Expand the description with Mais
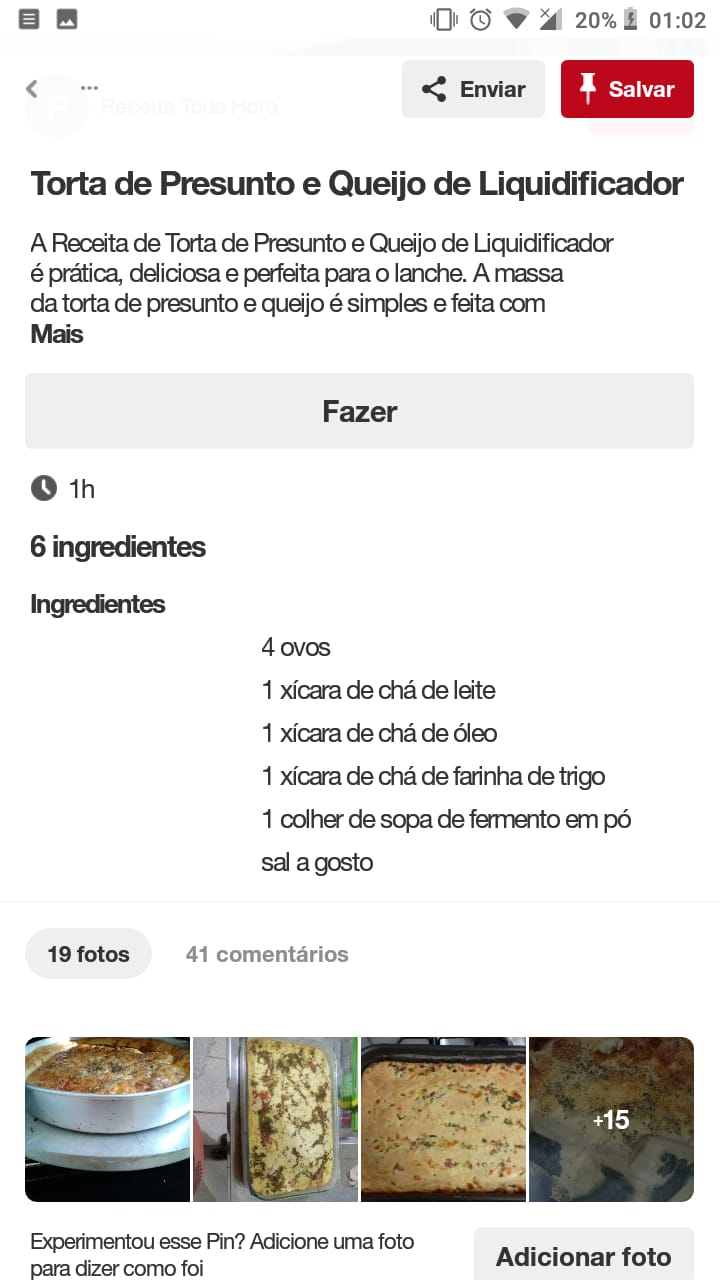Screen dimensions: 720x1280 point(57,334)
